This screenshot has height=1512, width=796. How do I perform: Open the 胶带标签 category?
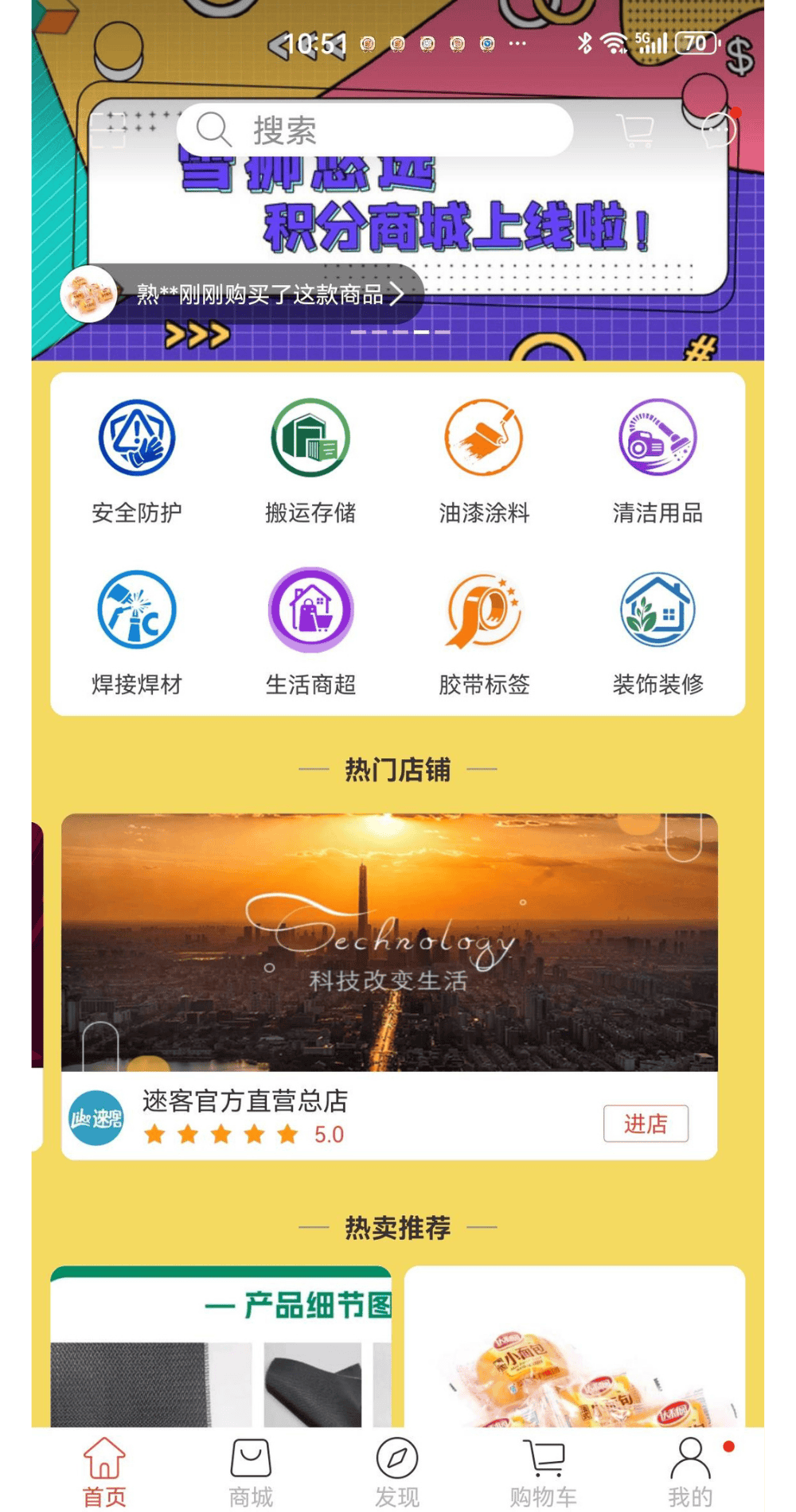484,633
